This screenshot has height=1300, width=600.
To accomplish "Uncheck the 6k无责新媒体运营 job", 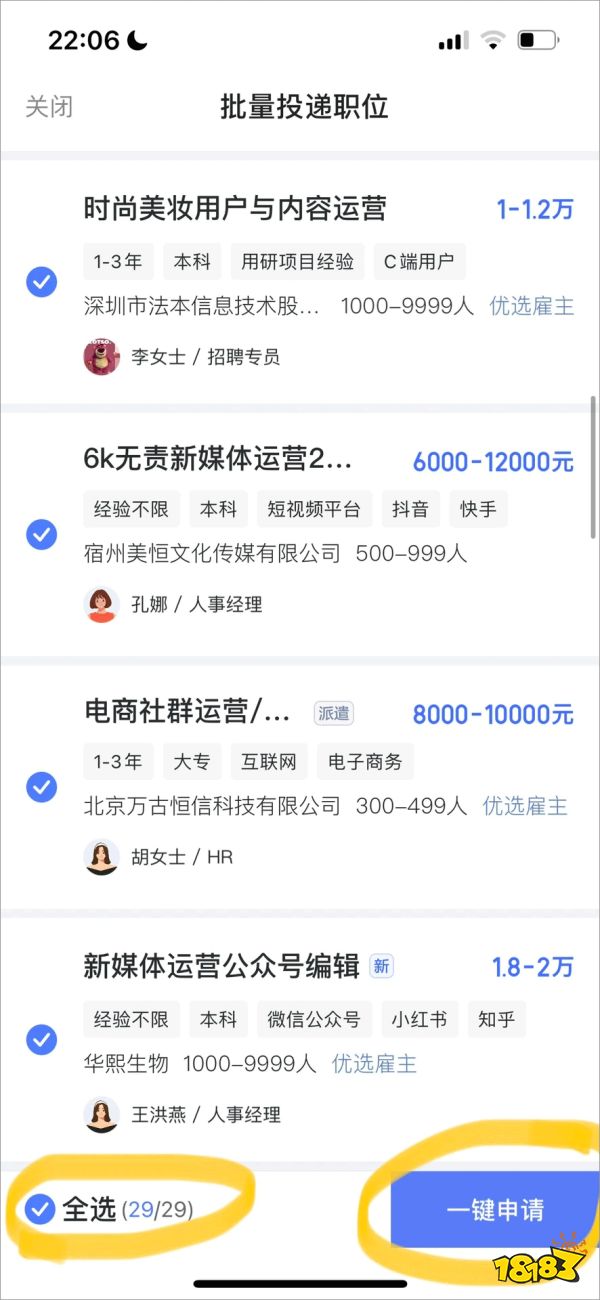I will coord(41,534).
